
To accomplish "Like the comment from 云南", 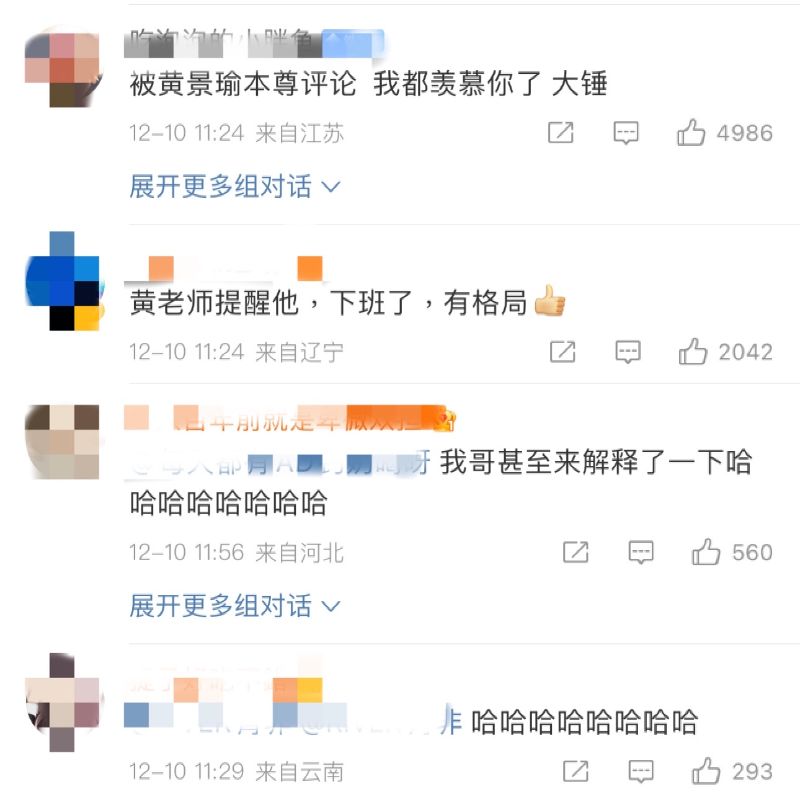I will (706, 771).
